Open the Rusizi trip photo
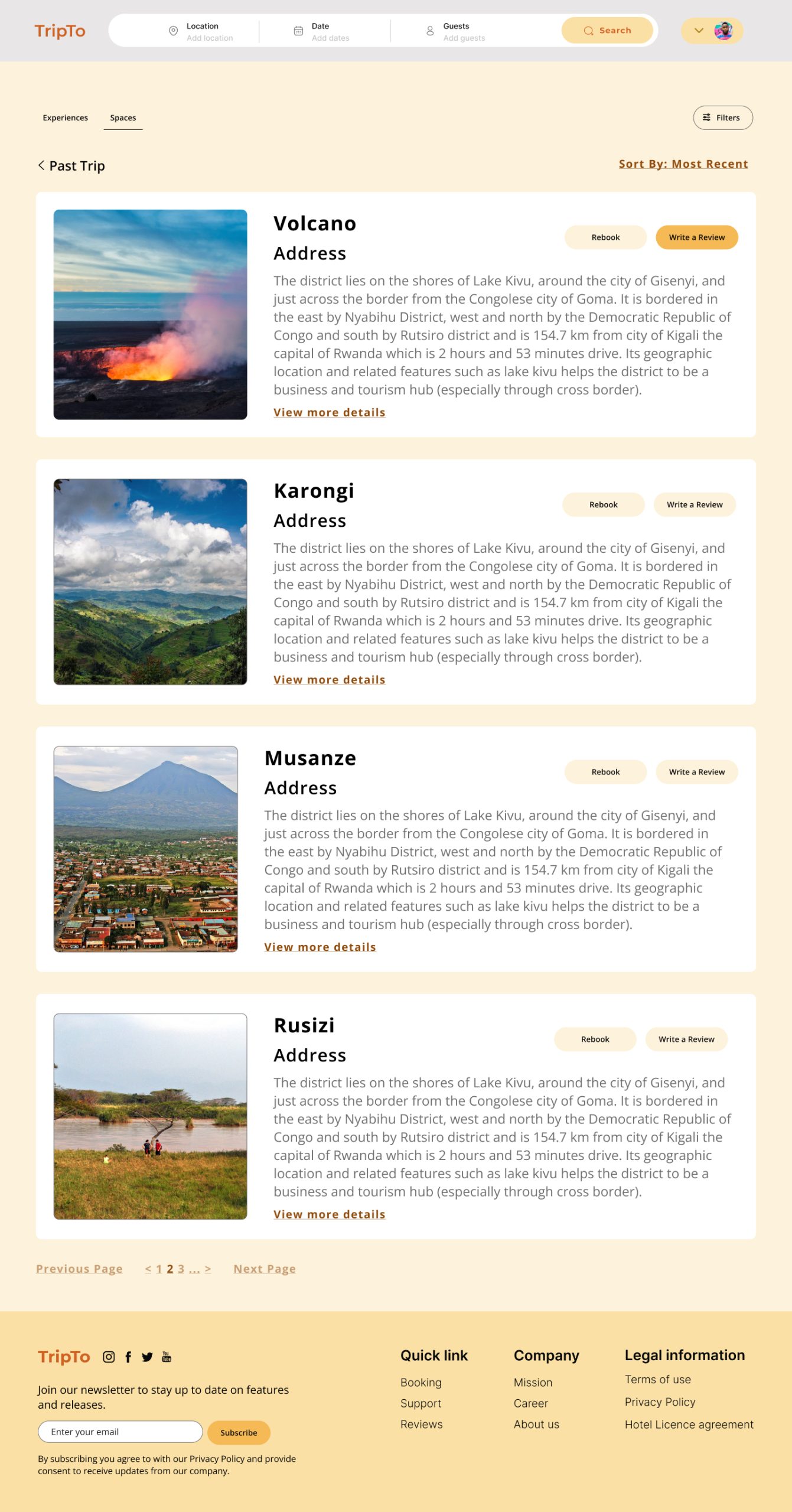The width and height of the screenshot is (792, 1512). (x=150, y=1116)
